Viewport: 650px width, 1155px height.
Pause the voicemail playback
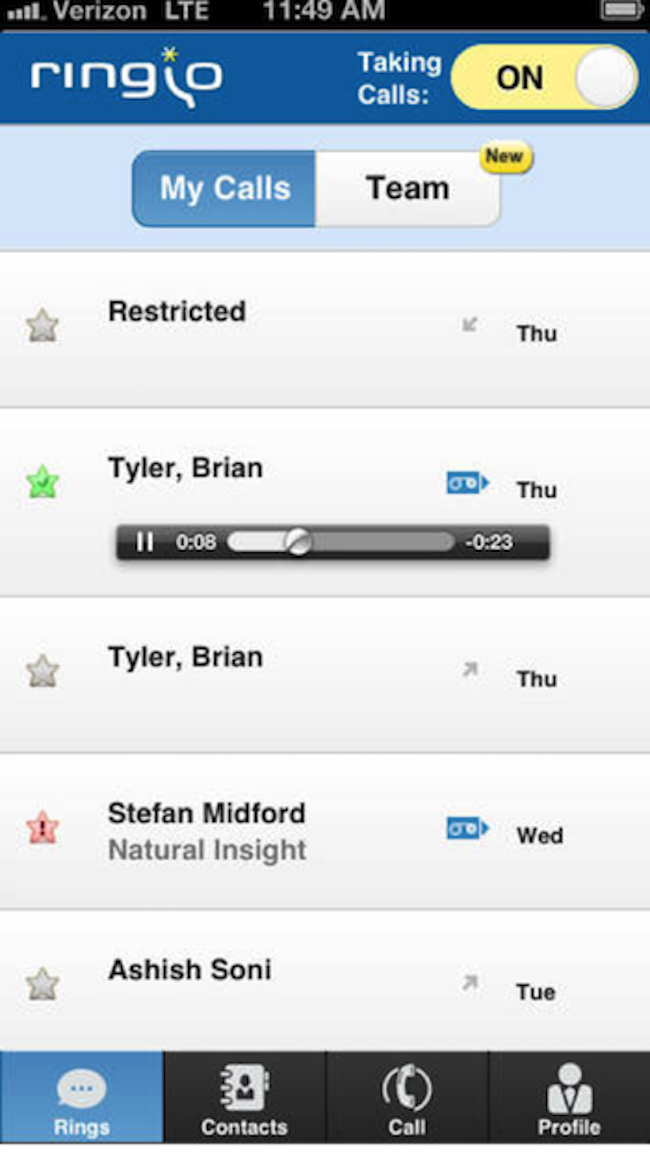(145, 542)
